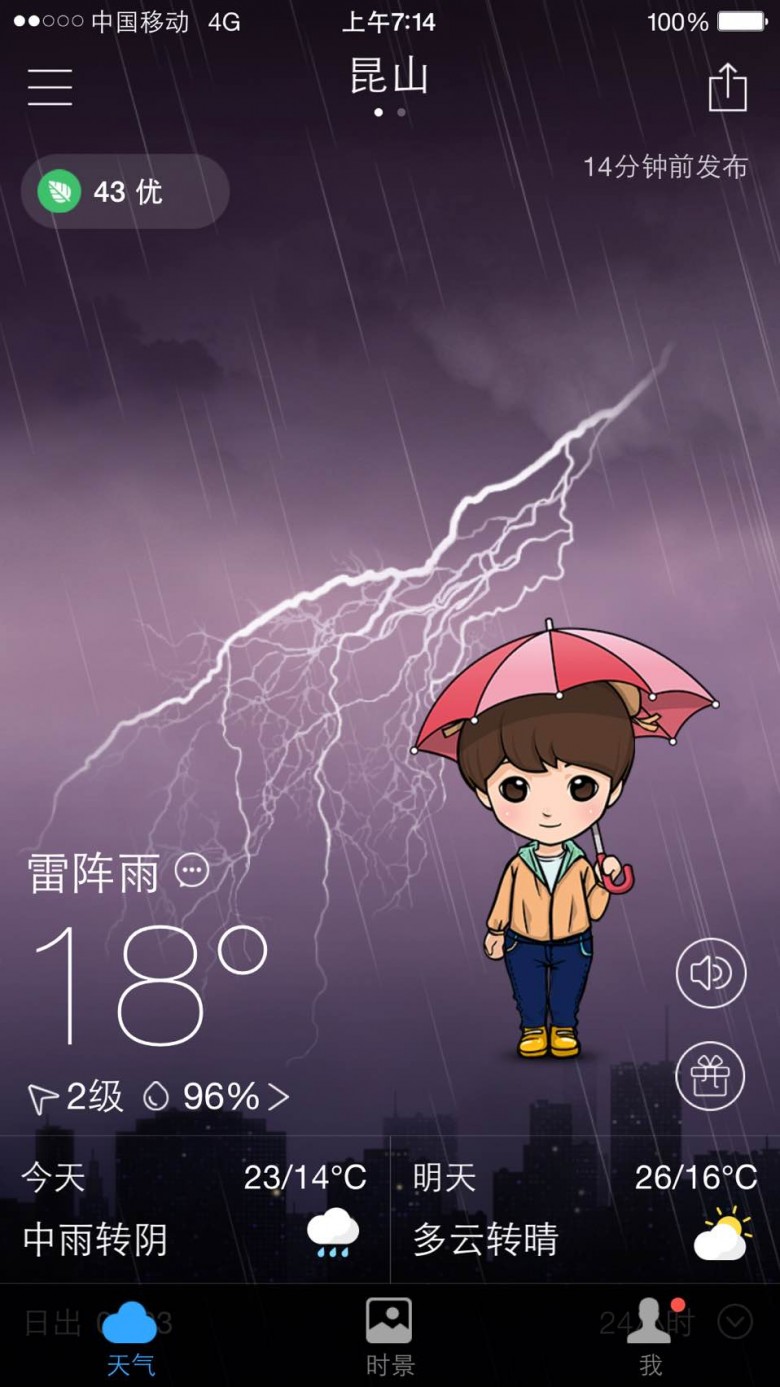The image size is (780, 1387).
Task: Play the voice weather broadcast
Action: tap(711, 973)
